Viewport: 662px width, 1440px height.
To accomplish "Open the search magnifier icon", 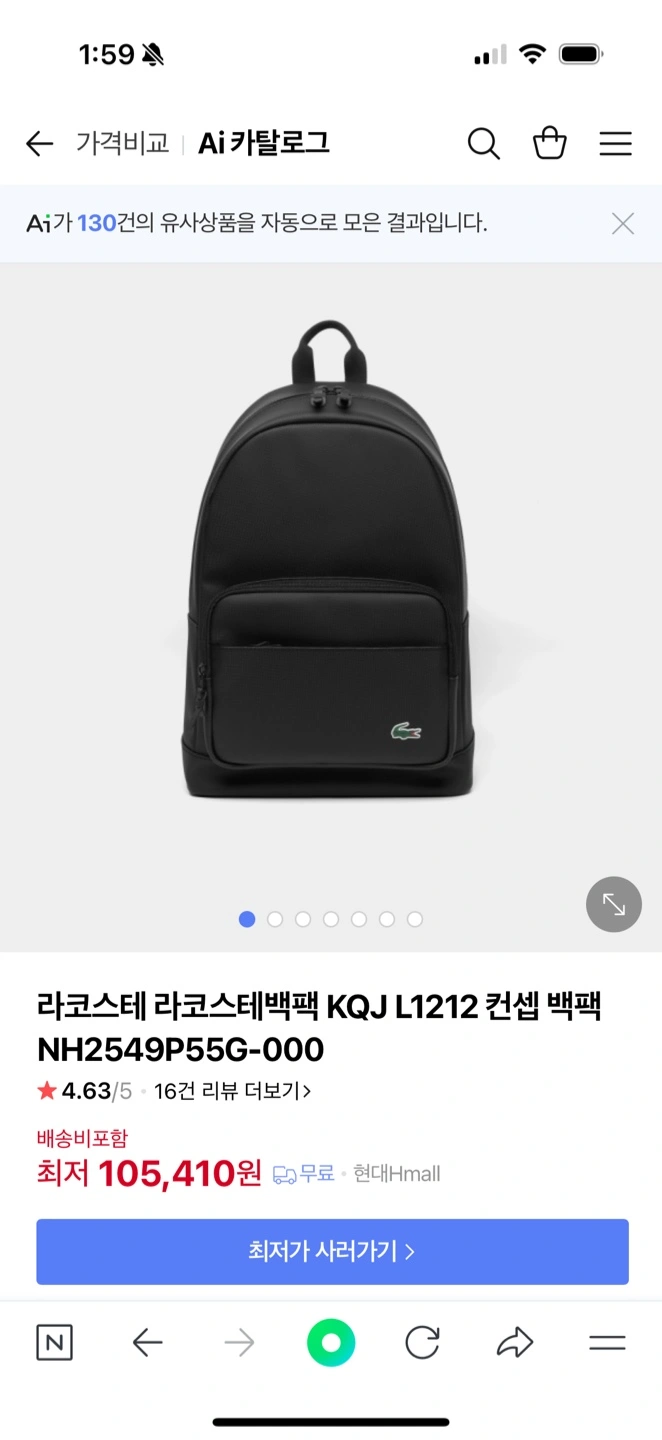I will click(484, 144).
